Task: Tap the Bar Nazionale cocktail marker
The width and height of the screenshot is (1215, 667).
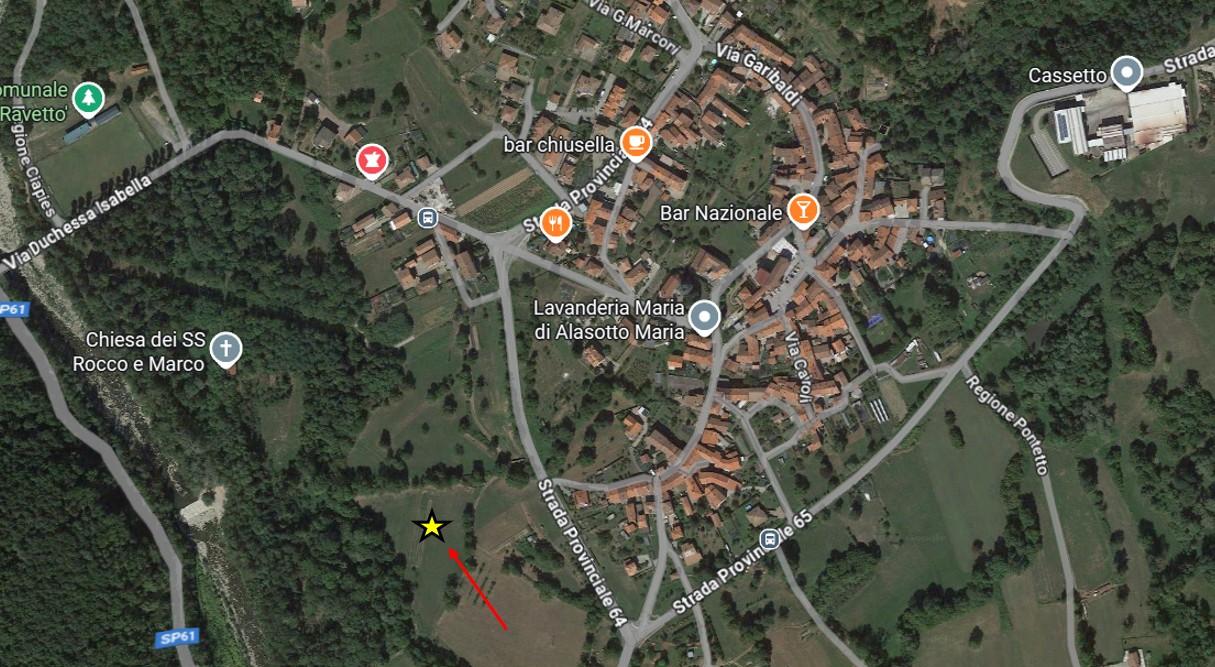Action: (802, 209)
